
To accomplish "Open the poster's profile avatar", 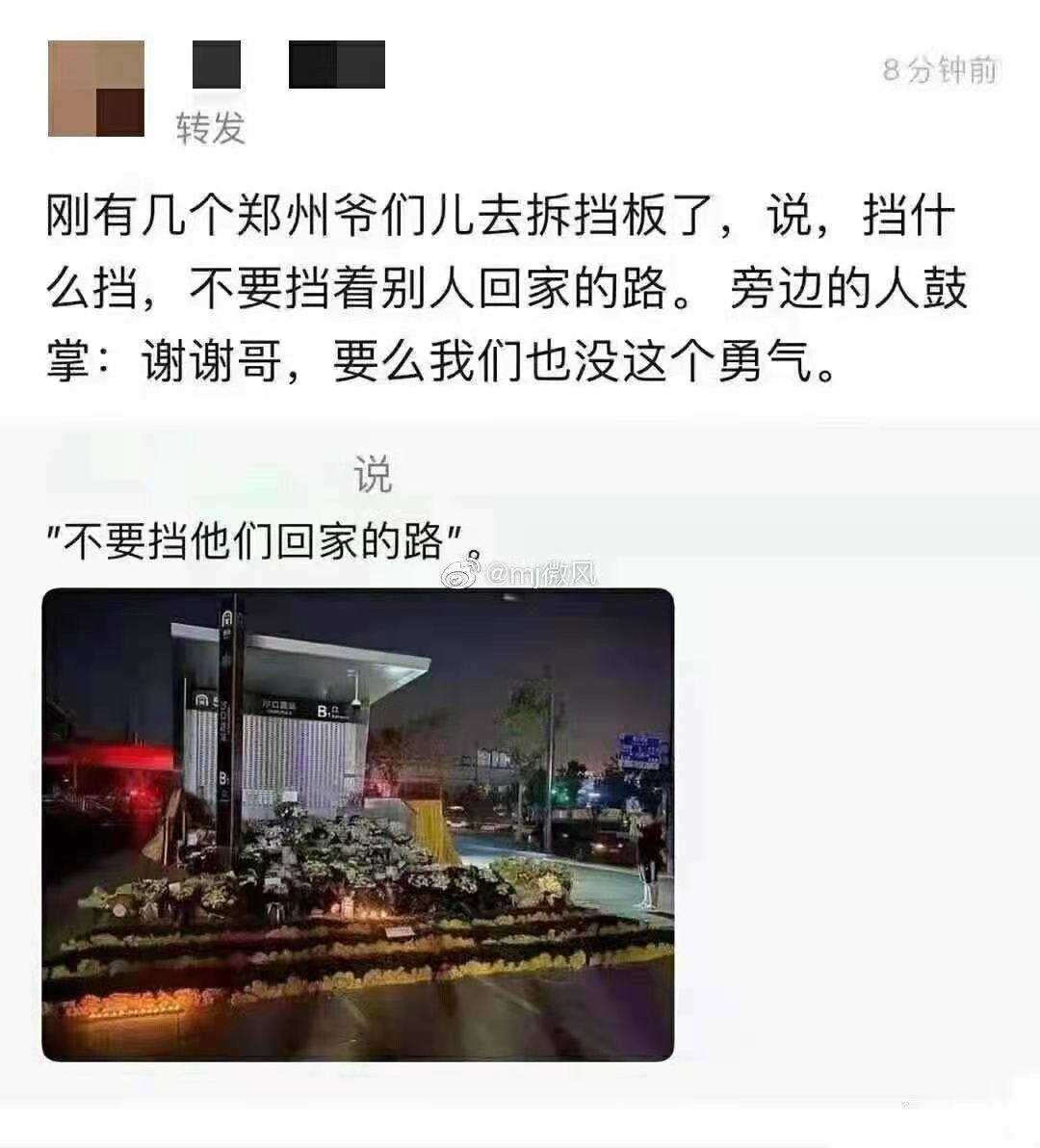I will click(x=96, y=89).
